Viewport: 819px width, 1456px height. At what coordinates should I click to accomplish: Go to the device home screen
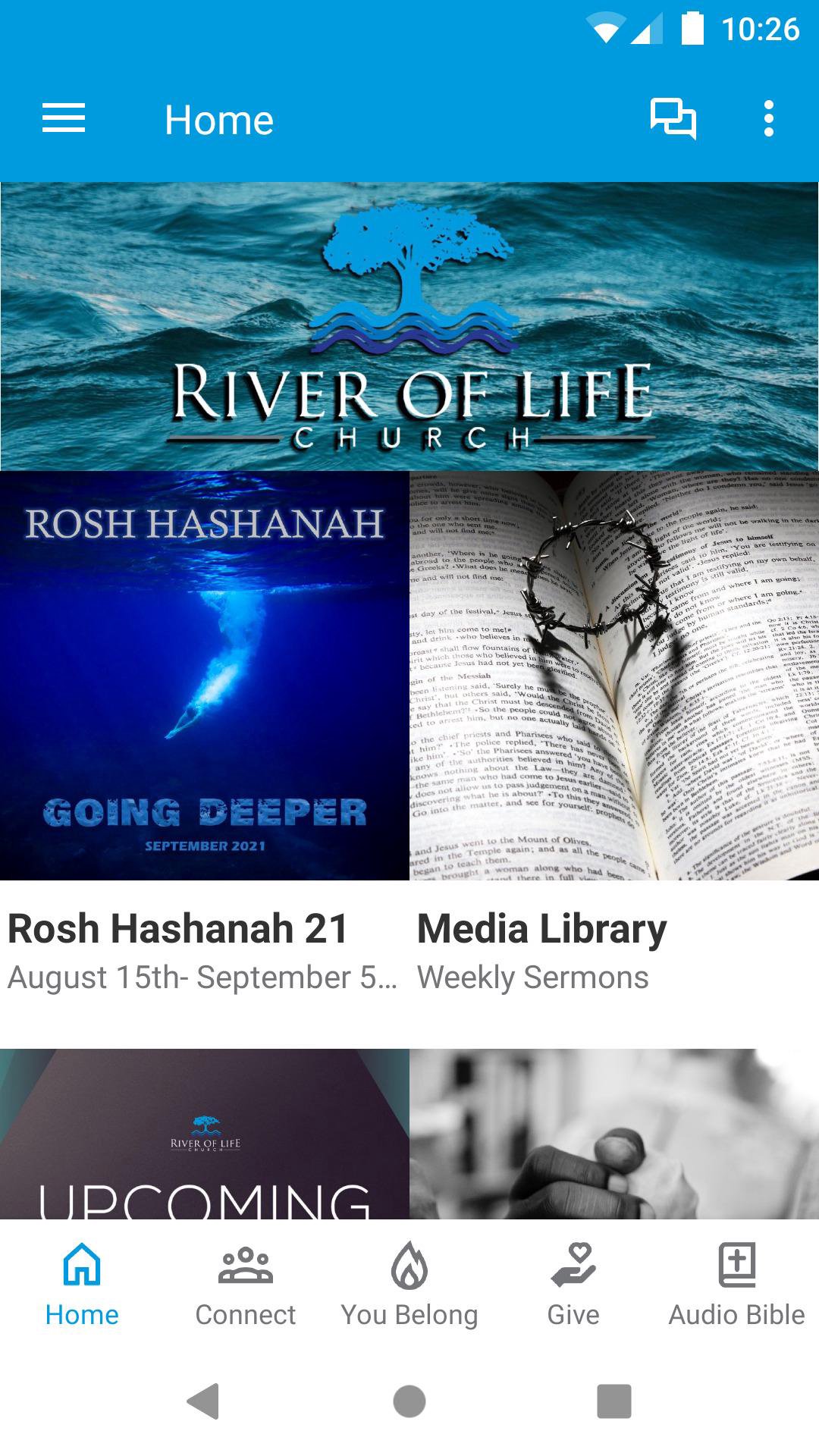click(x=409, y=1401)
